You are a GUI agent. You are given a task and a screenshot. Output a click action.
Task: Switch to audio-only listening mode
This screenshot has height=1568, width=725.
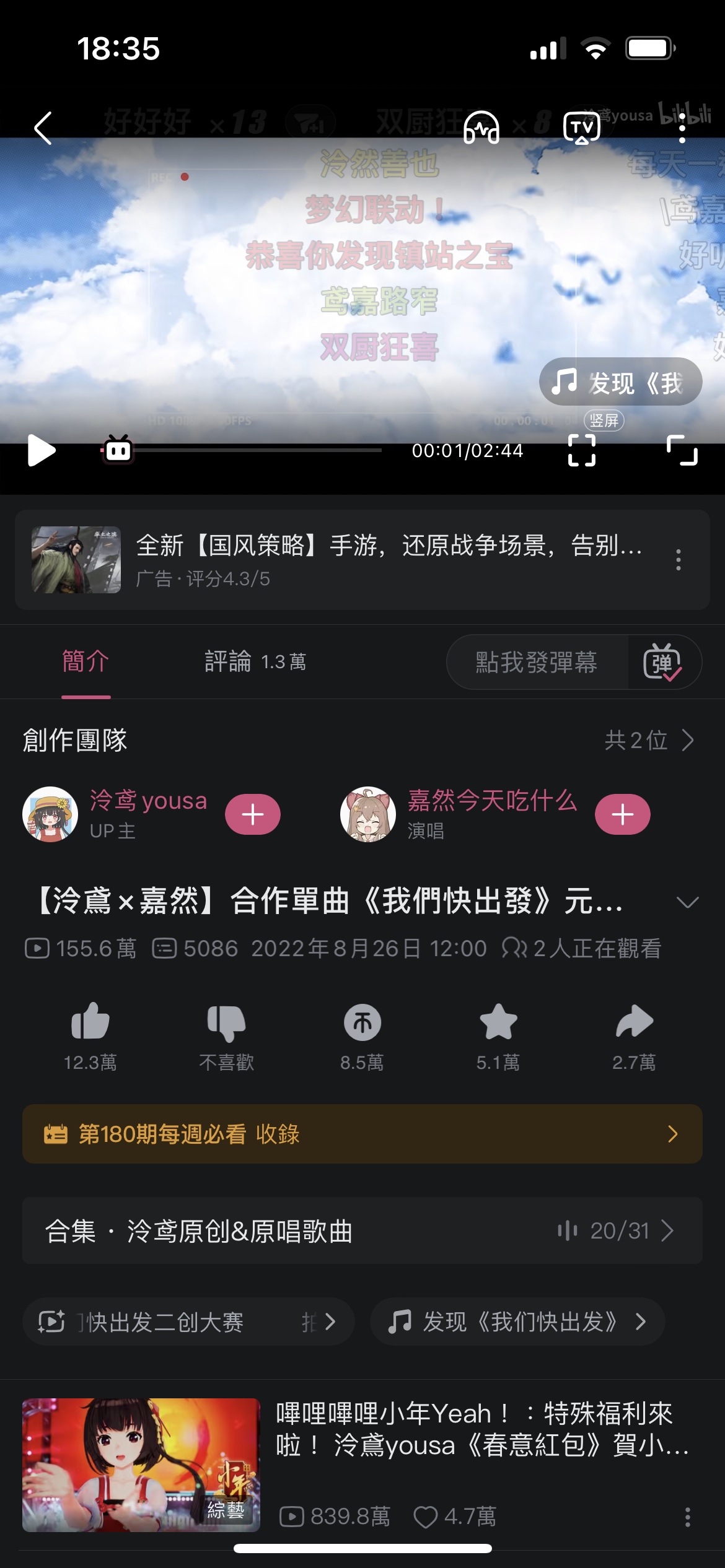point(481,128)
